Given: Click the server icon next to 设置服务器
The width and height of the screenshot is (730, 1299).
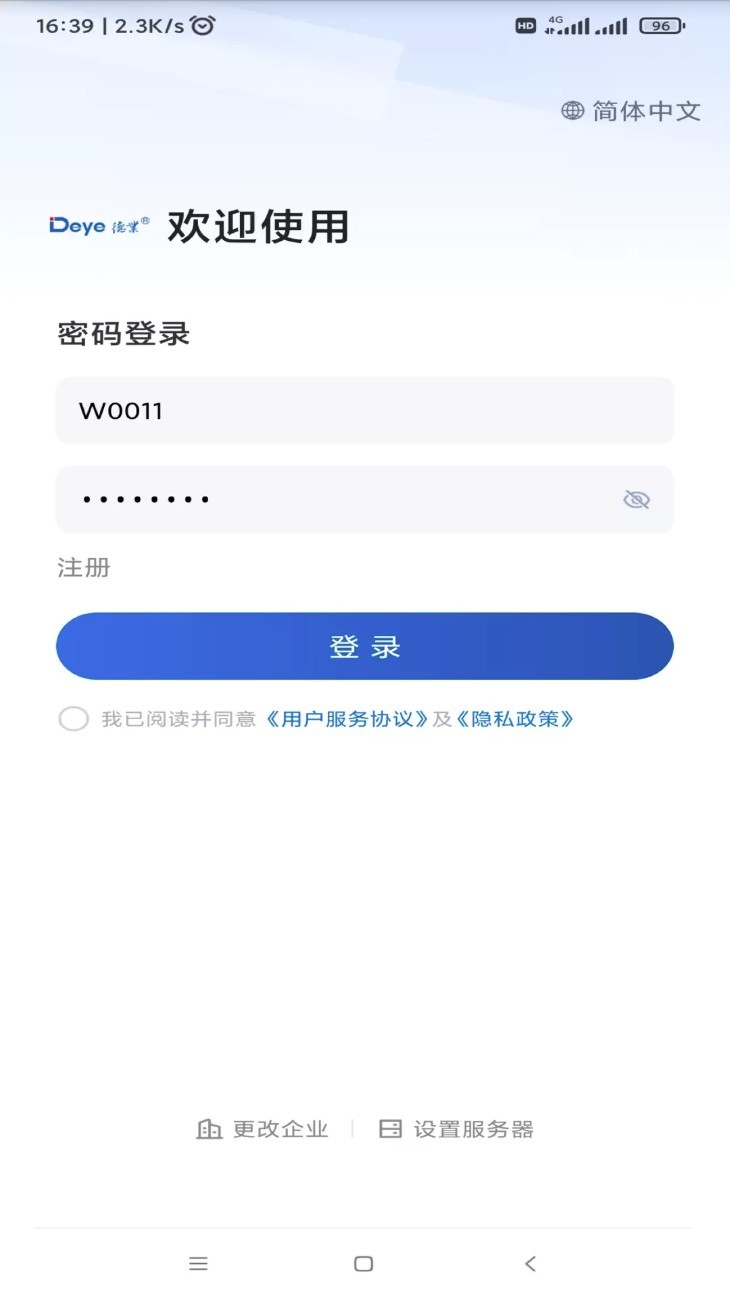Looking at the screenshot, I should (x=390, y=1130).
